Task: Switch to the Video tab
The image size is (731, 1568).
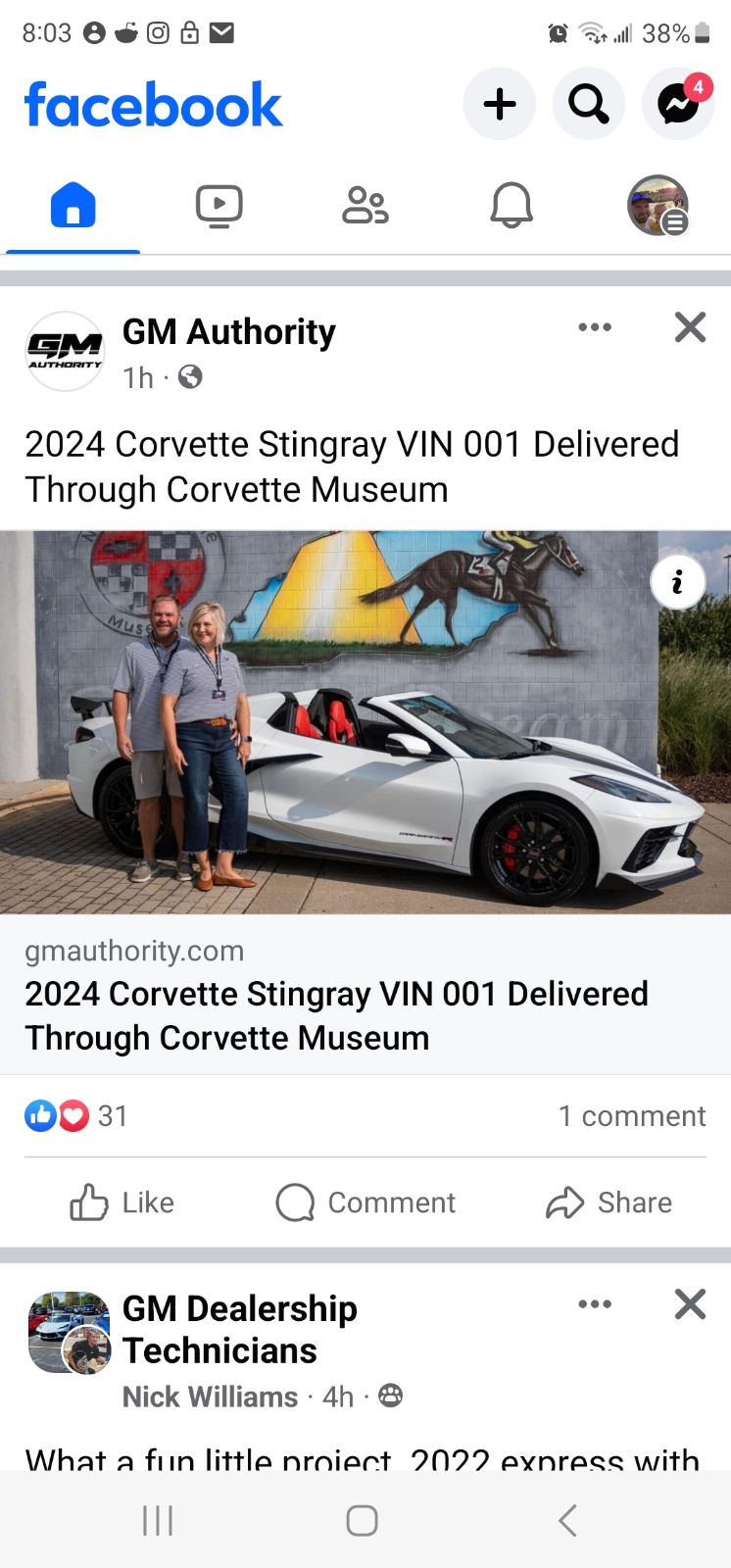Action: (x=219, y=206)
